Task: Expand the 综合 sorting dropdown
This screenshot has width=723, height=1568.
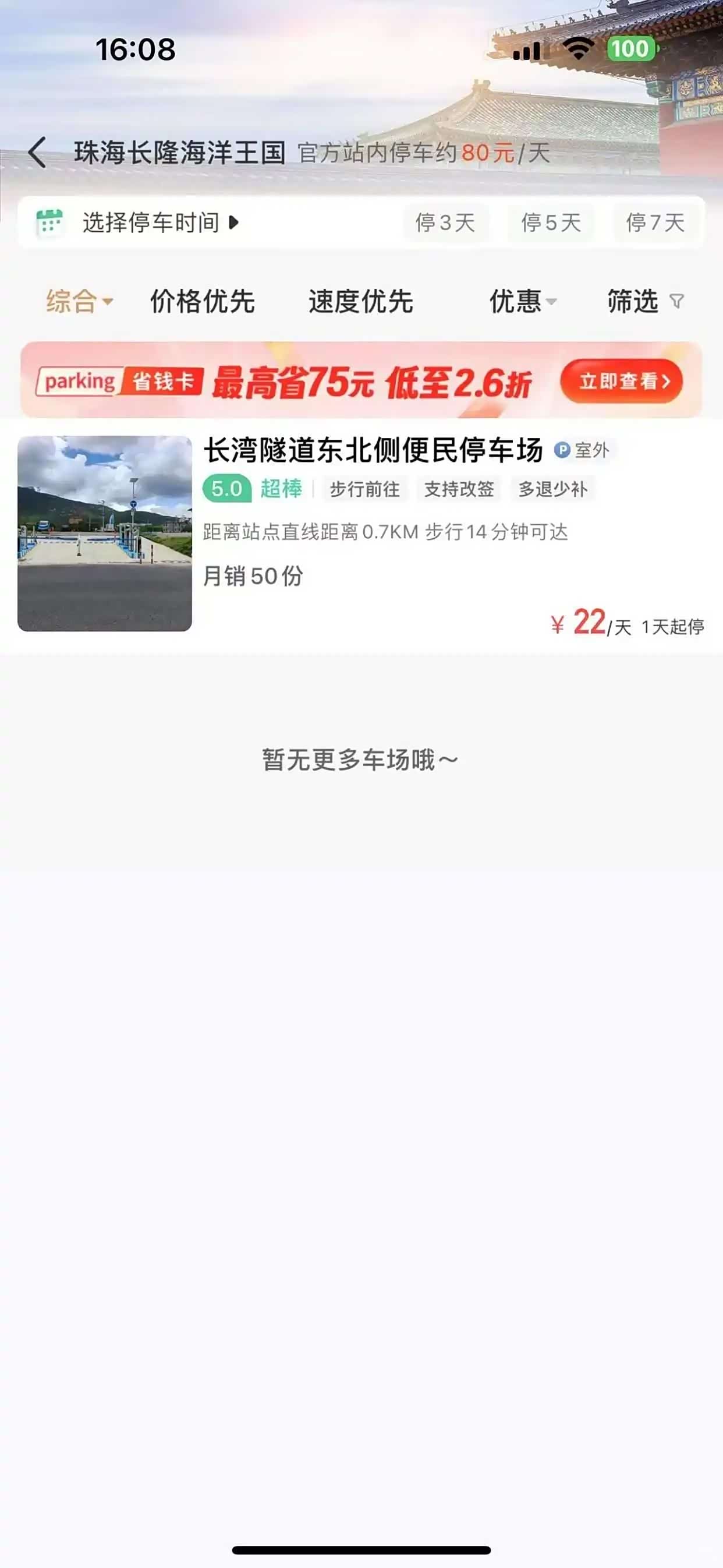Action: (79, 301)
